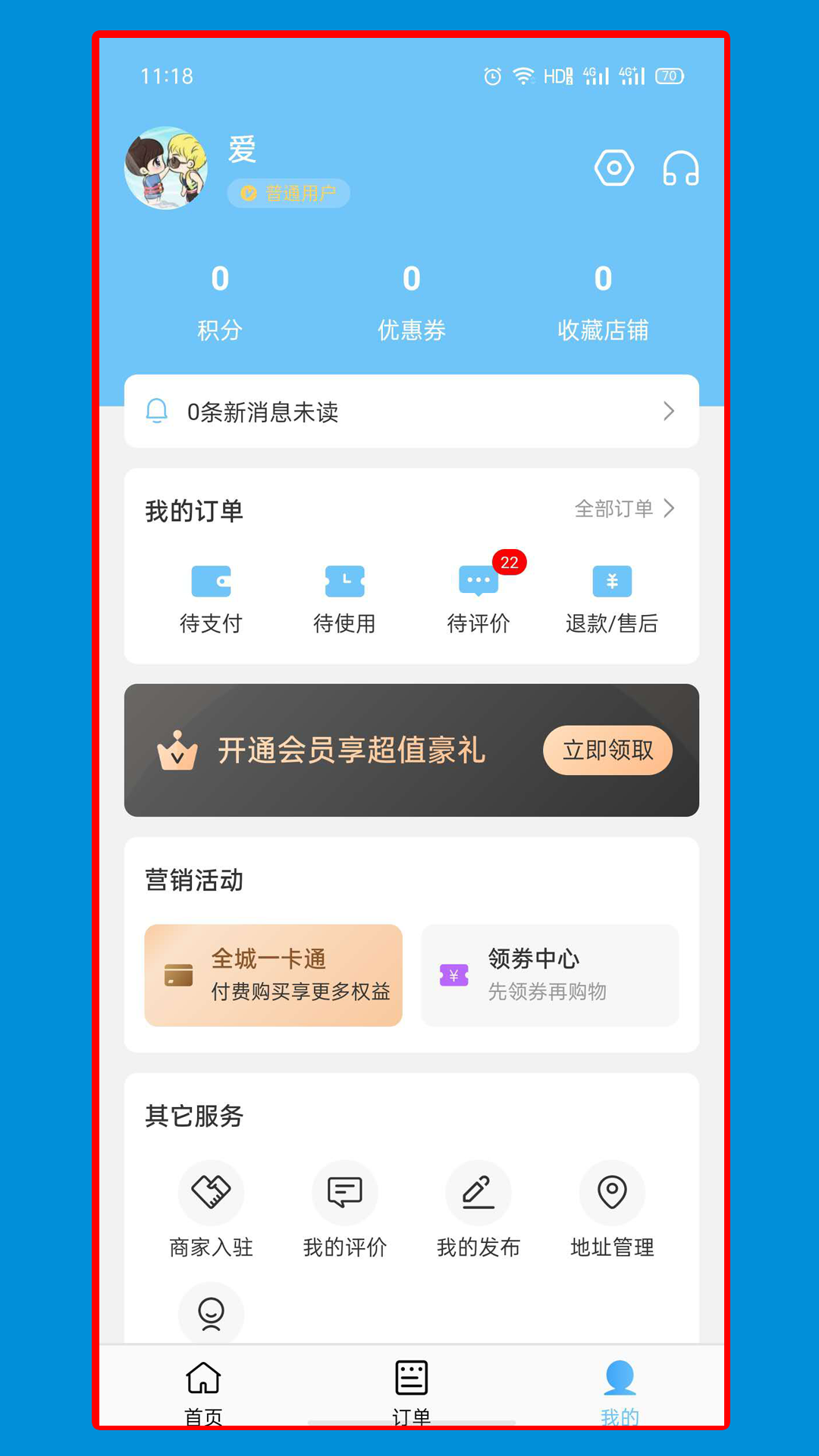View 全部订单 all orders
Screen dimensions: 819x1456
tap(623, 509)
